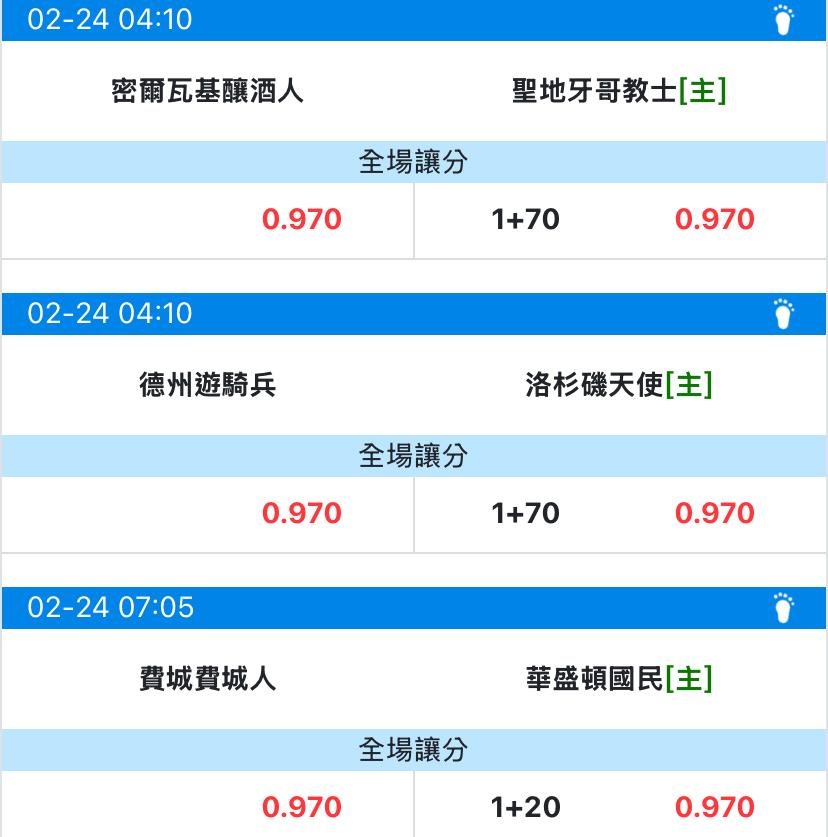Select 0.970 odds for 德州遊騎兵
Screen dimensions: 828x837
[207, 515]
